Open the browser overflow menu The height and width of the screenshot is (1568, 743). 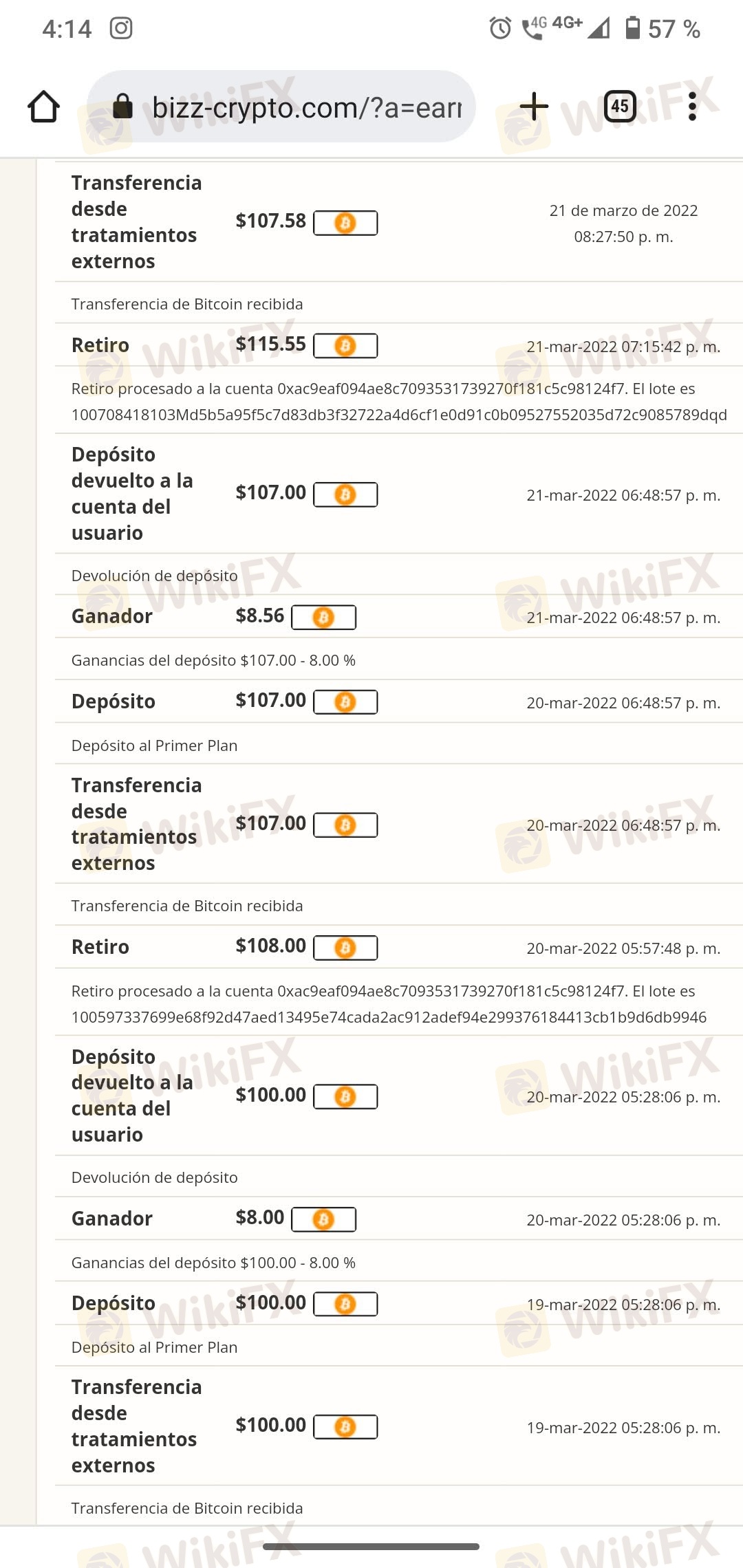[692, 107]
